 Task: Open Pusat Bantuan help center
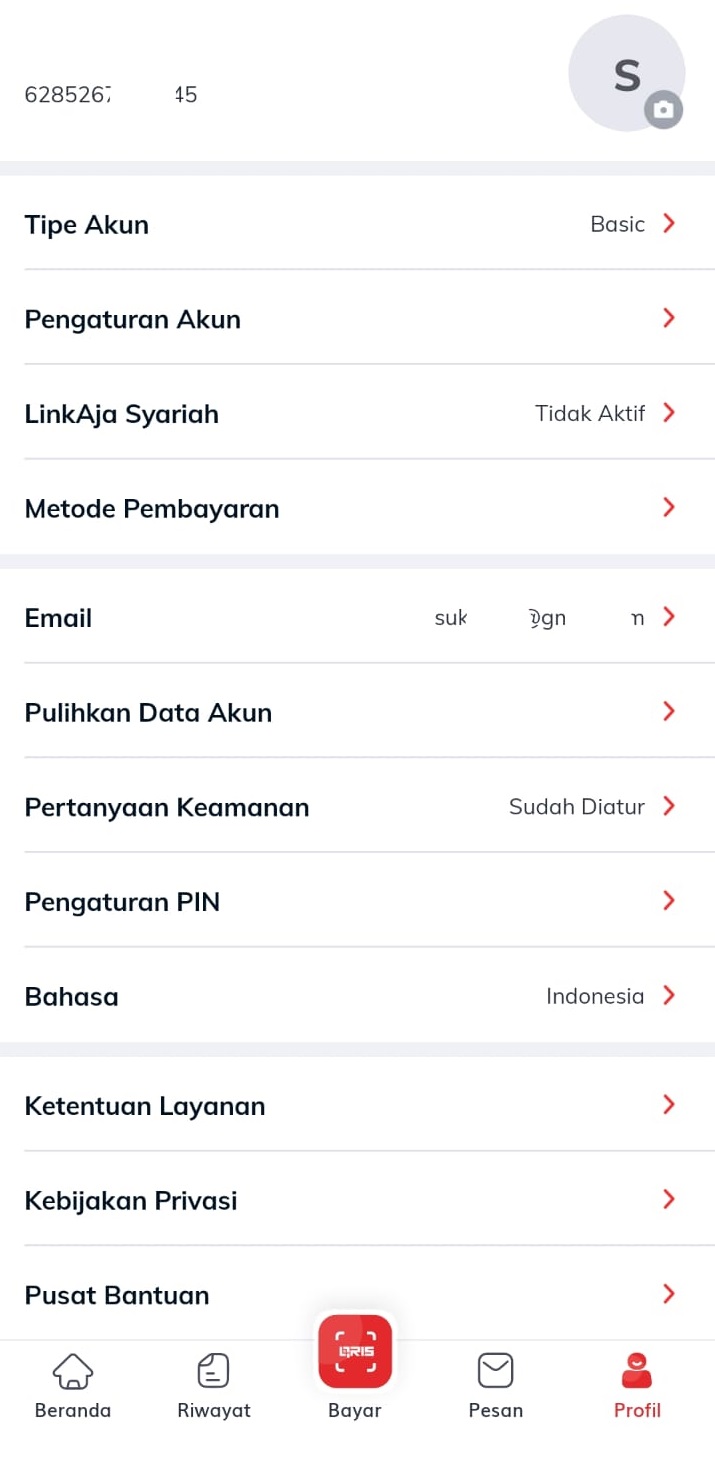coord(357,1294)
